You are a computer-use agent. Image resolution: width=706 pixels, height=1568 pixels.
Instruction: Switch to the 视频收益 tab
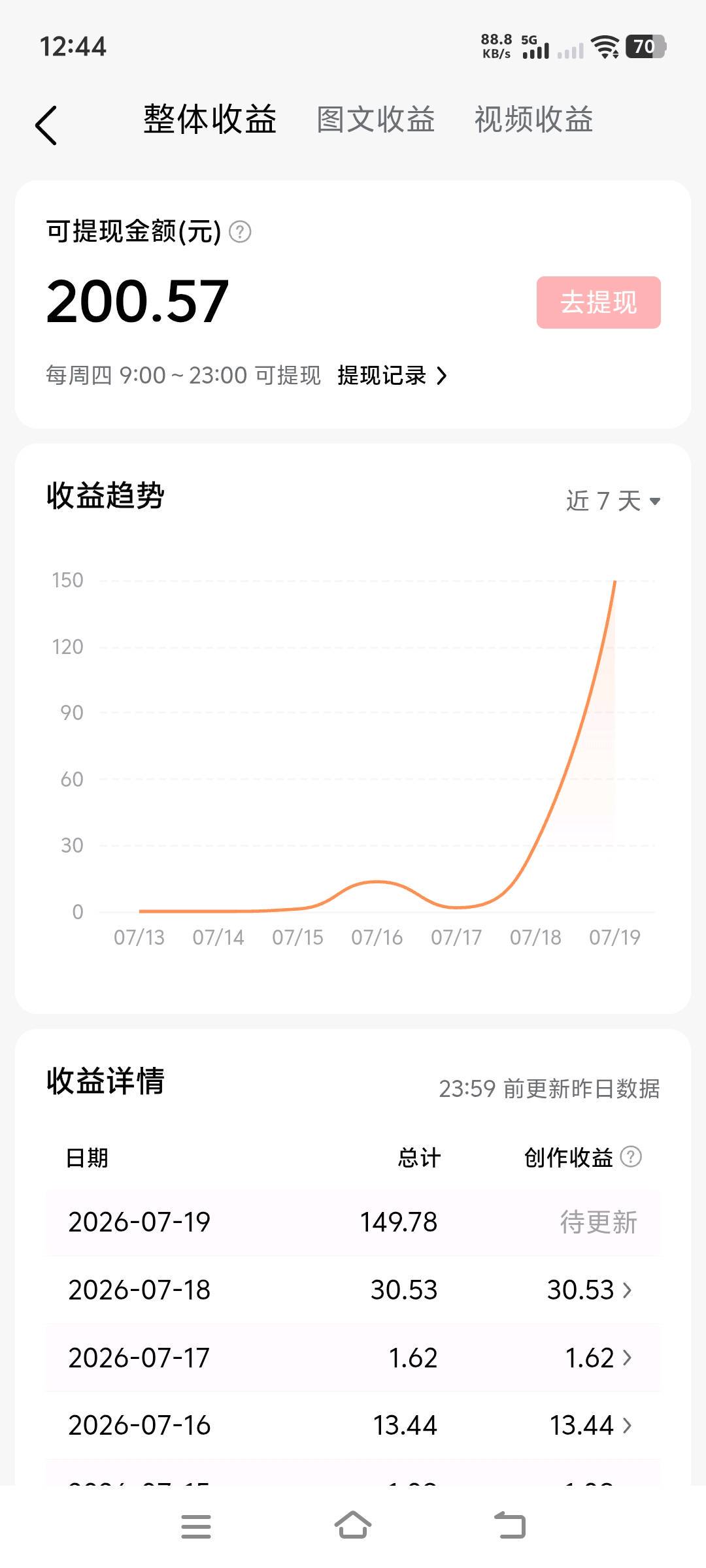coord(533,120)
